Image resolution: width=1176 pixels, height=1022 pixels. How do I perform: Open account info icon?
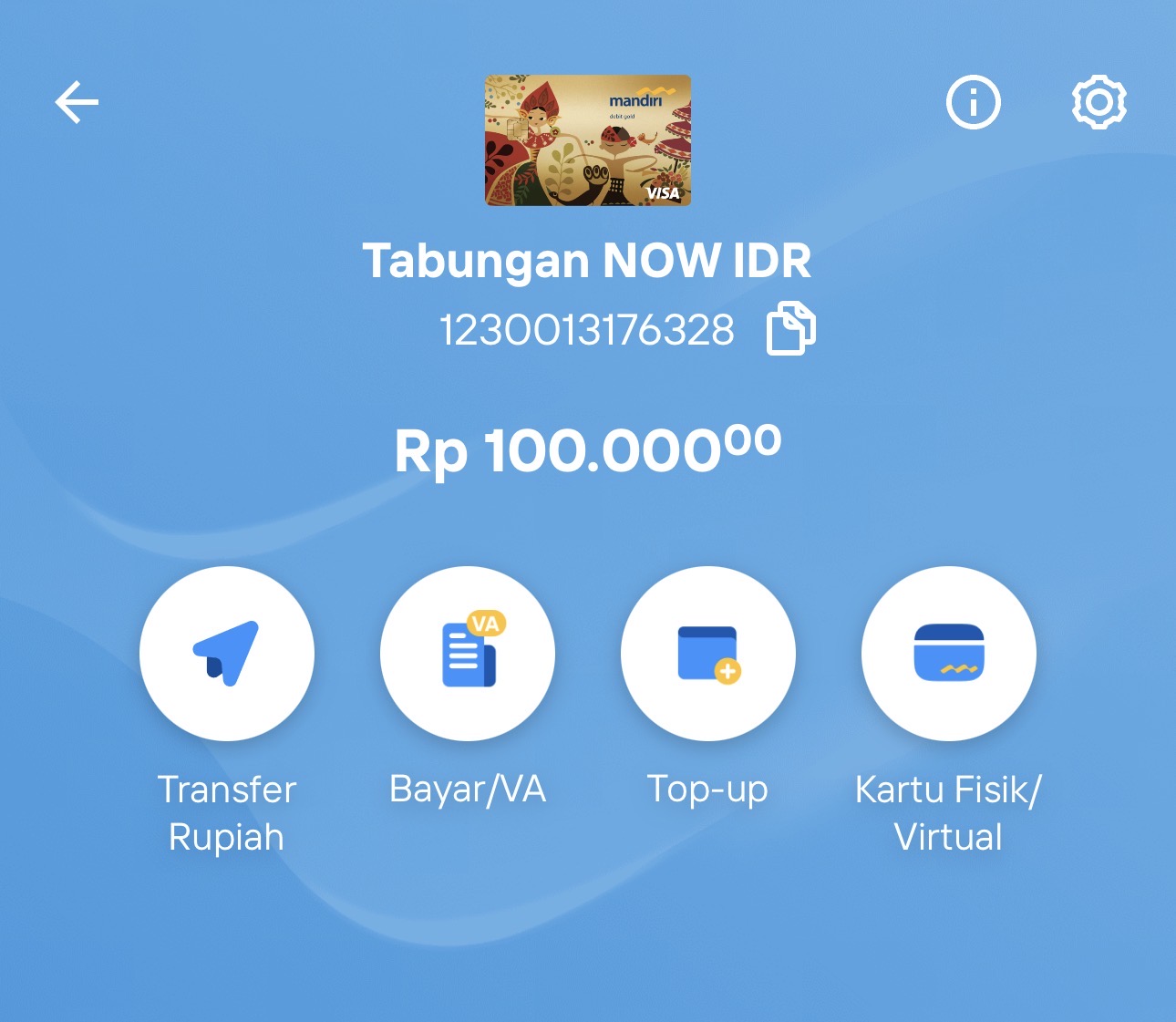973,102
